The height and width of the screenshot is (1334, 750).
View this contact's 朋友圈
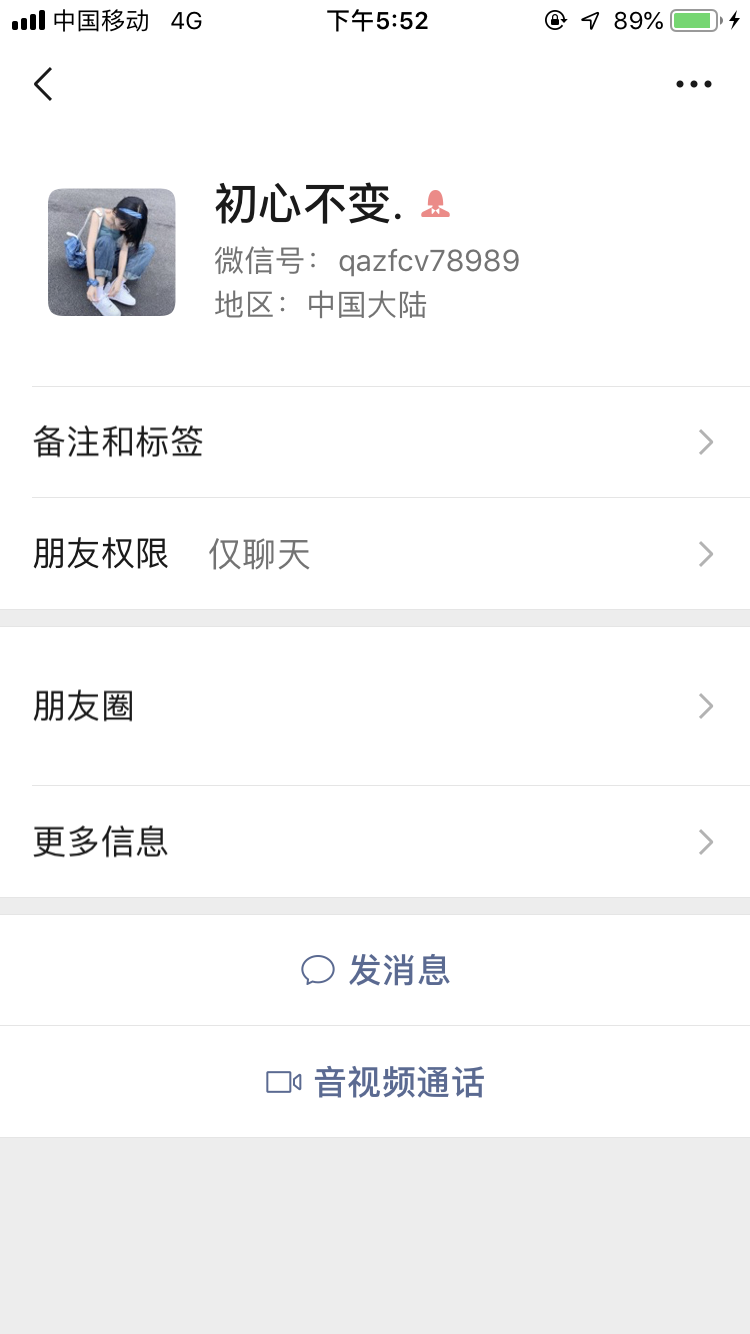click(x=375, y=707)
